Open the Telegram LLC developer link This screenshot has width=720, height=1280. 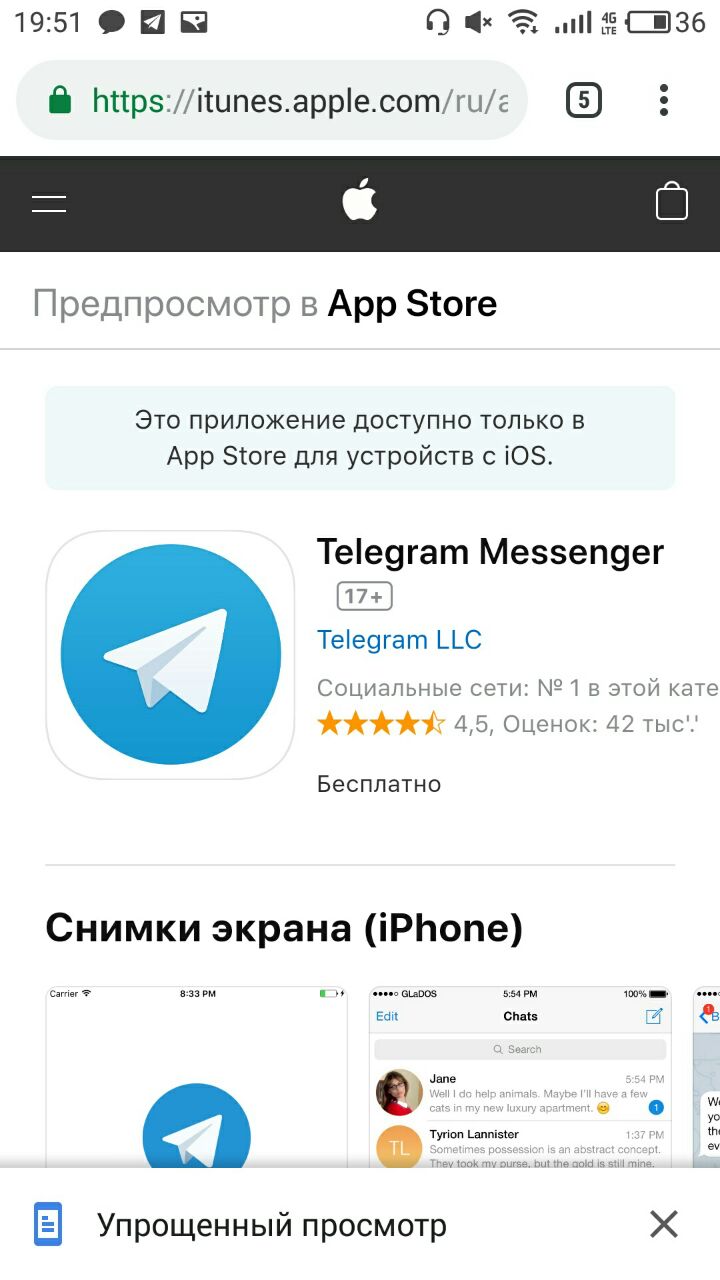pyautogui.click(x=399, y=640)
